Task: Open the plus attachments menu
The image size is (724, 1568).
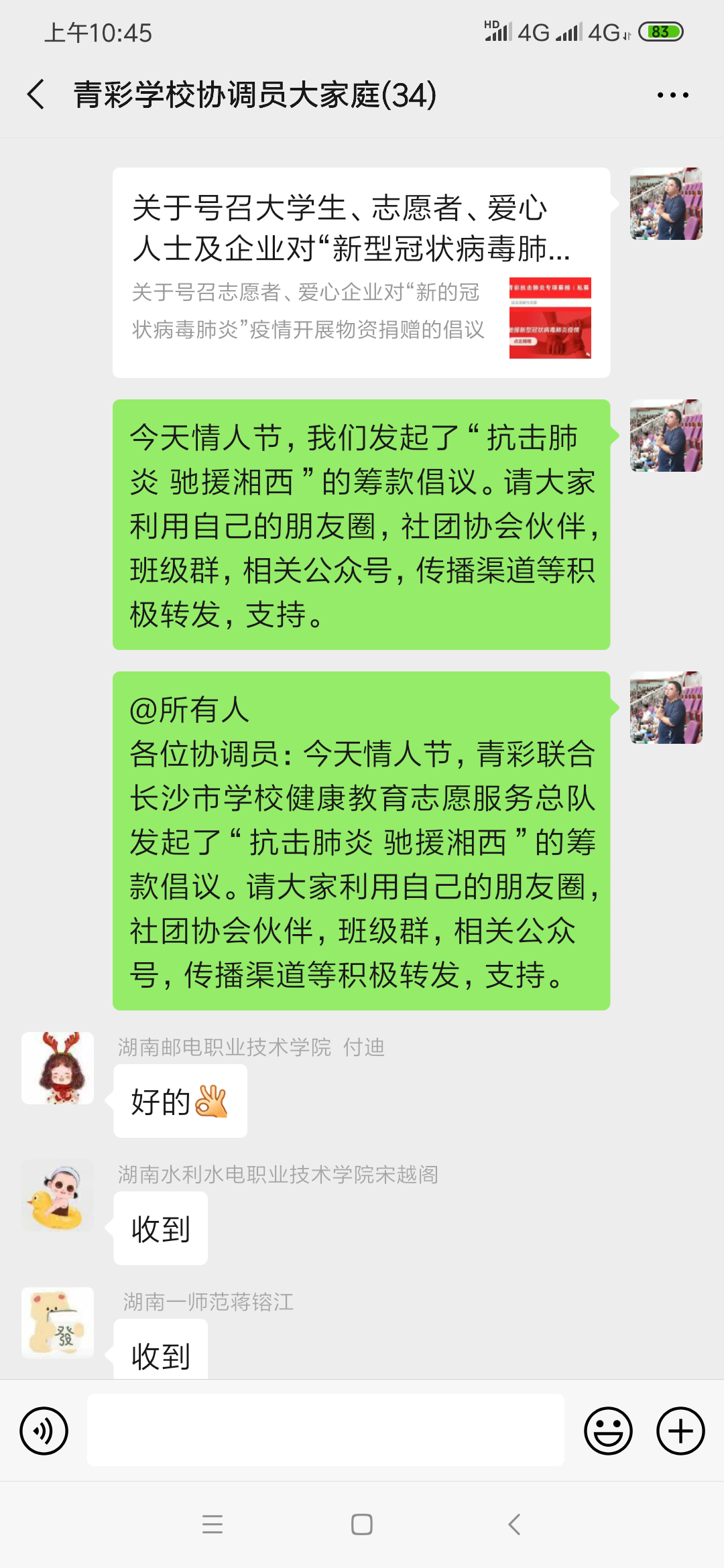Action: 680,1431
